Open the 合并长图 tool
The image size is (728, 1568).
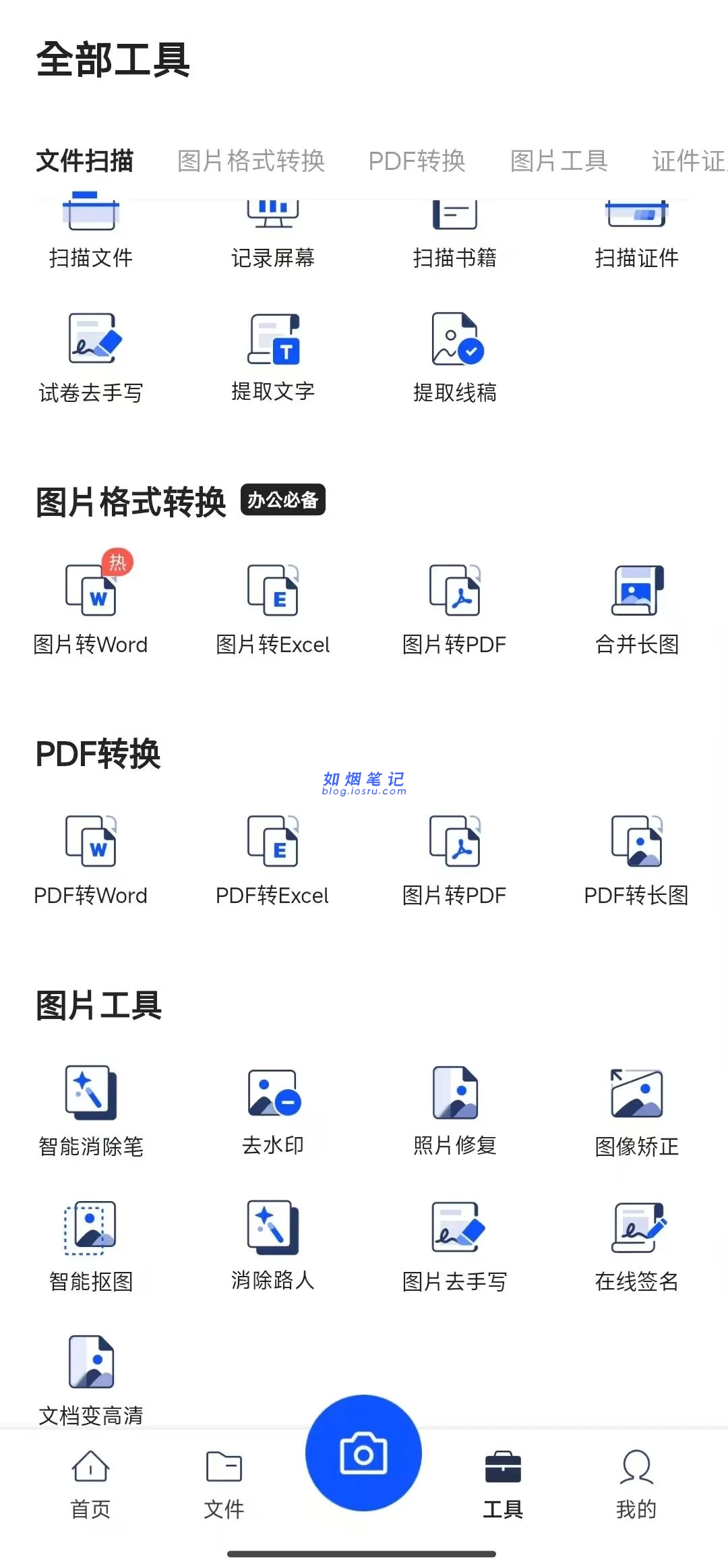(x=637, y=607)
